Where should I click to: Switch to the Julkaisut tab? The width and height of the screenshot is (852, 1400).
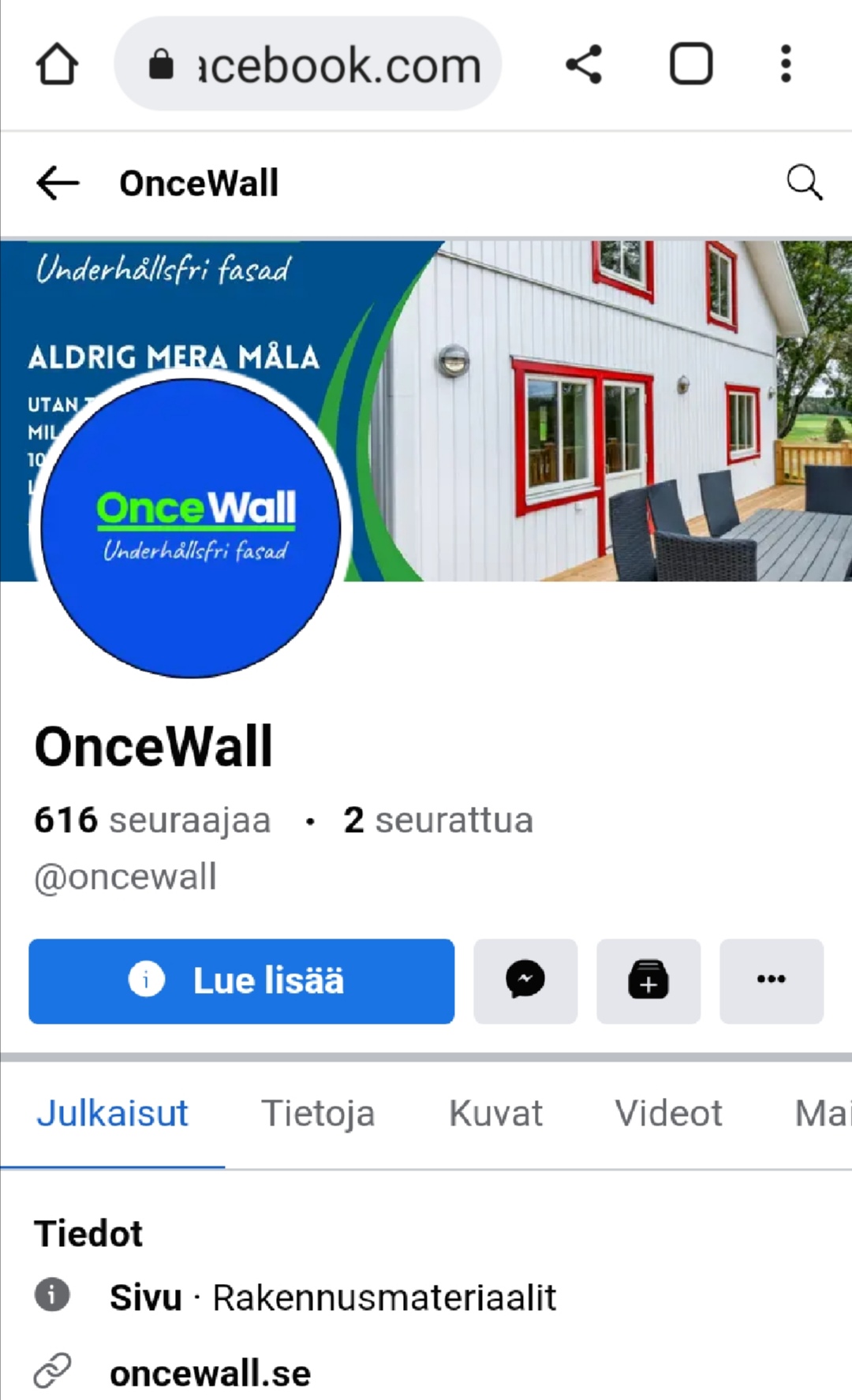click(112, 1114)
